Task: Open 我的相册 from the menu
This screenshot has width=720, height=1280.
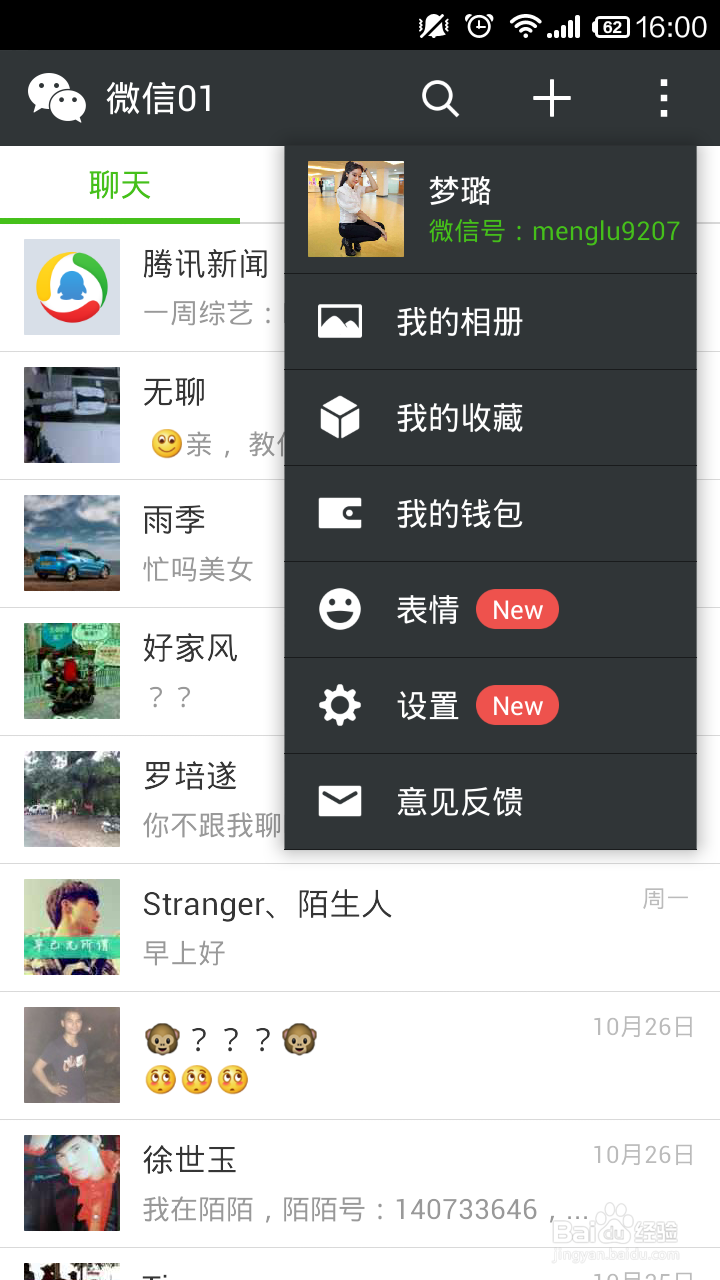Action: point(490,322)
